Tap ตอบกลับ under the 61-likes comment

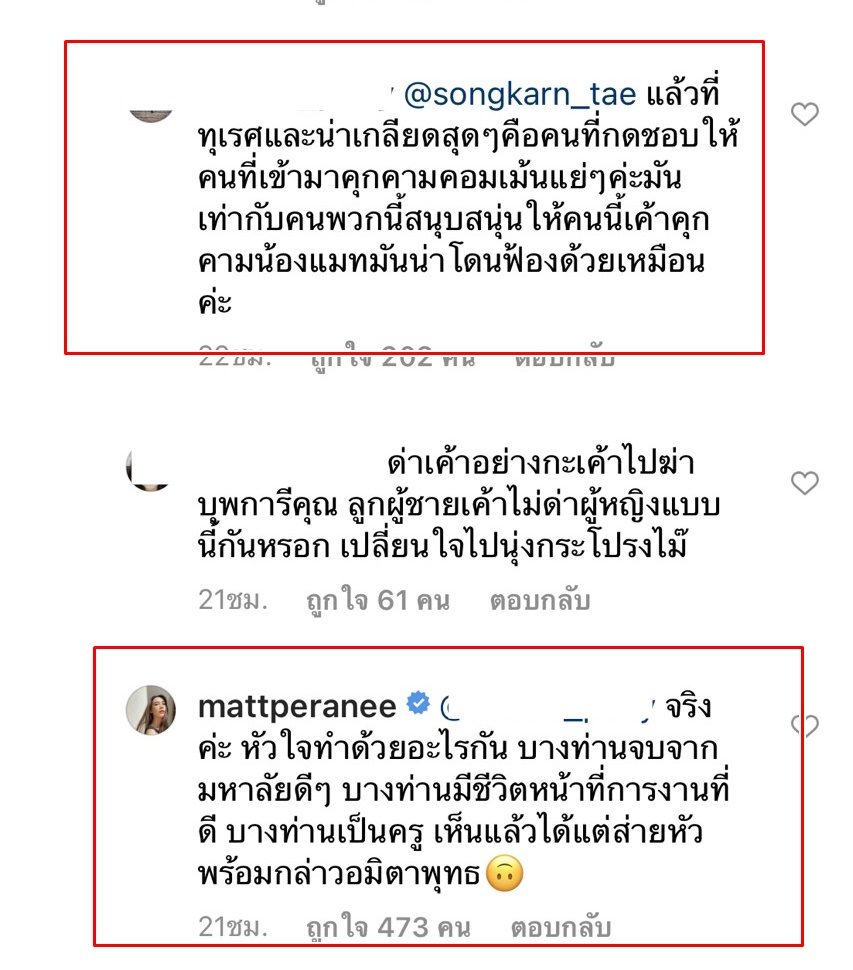(x=539, y=601)
